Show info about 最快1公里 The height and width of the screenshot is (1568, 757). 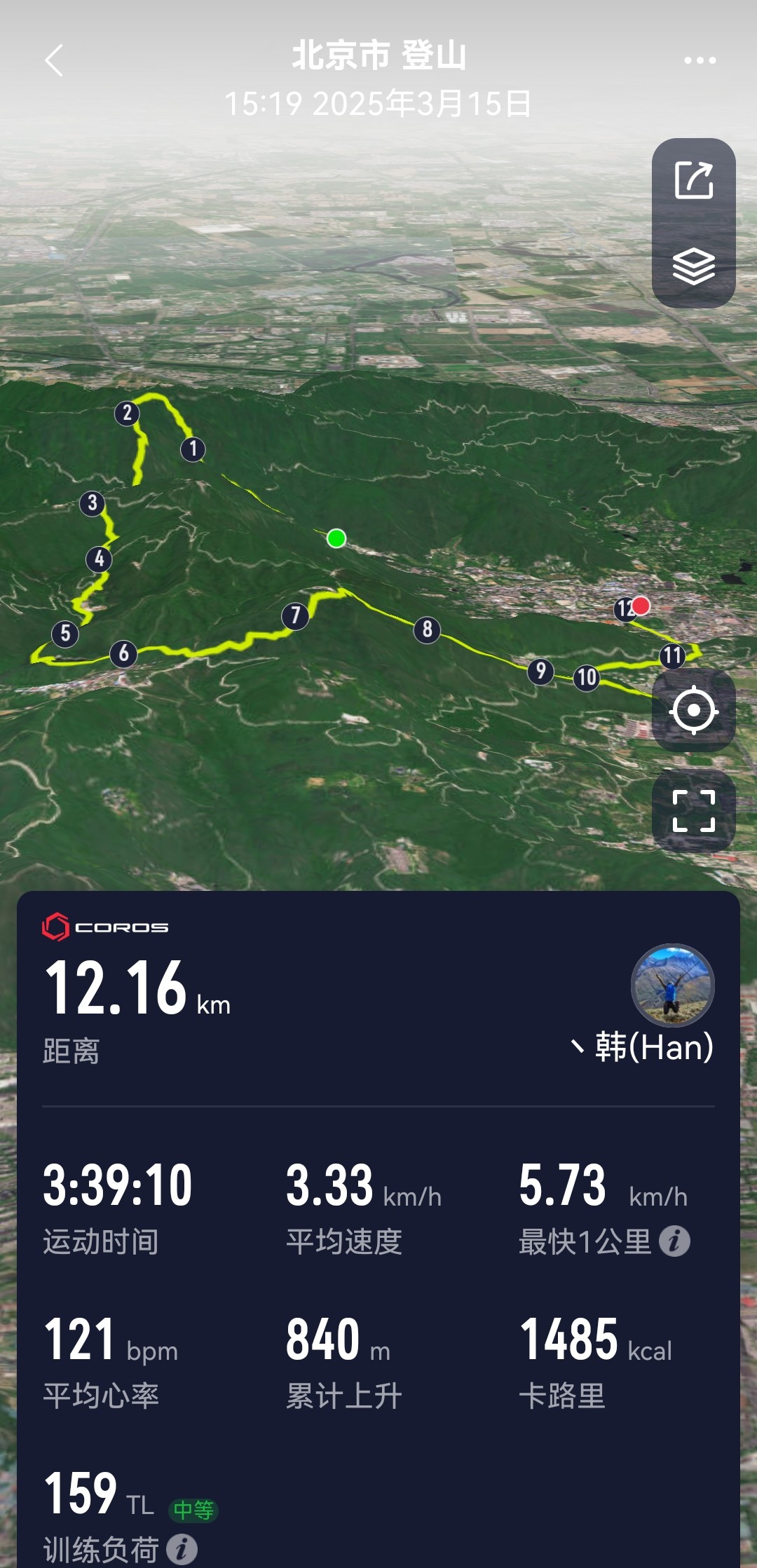point(674,1241)
